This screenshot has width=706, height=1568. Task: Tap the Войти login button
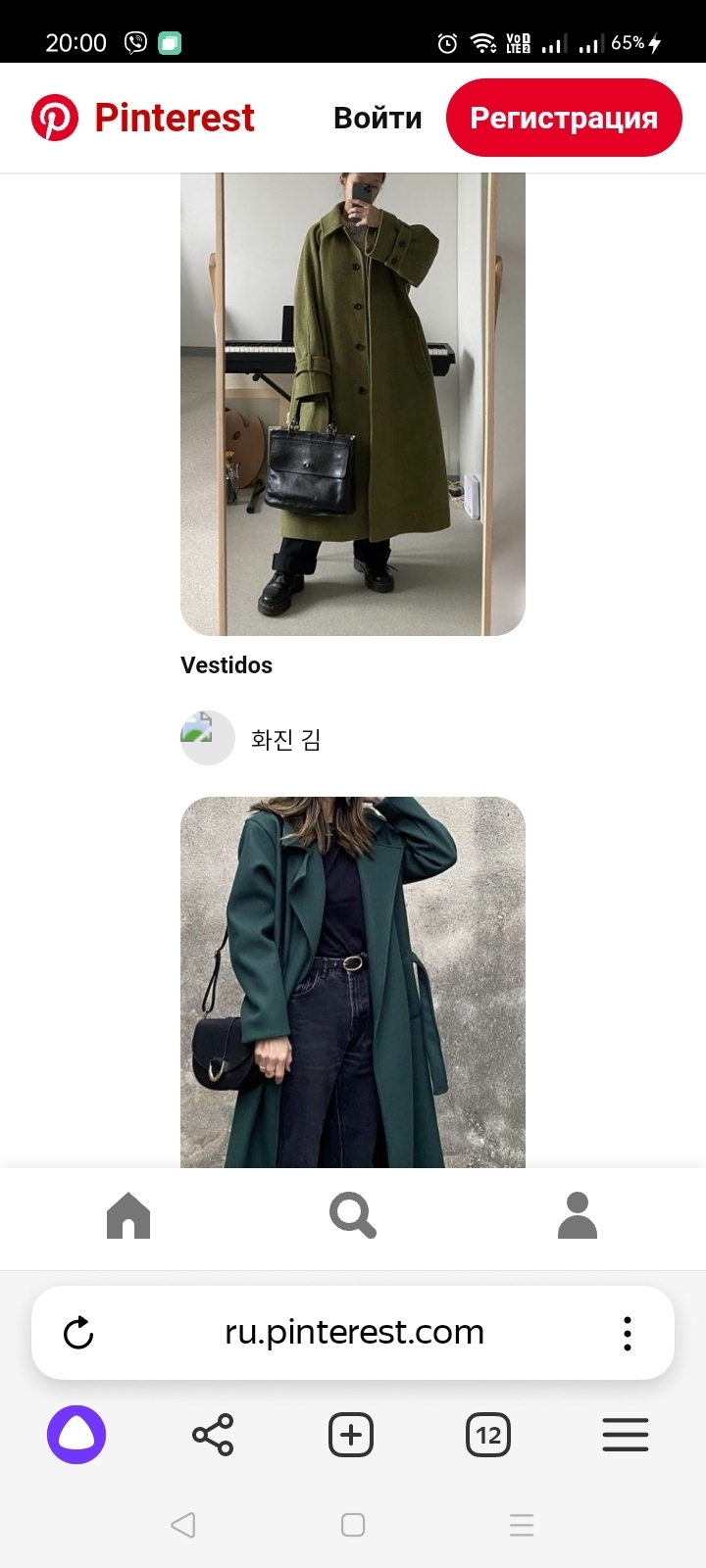pyautogui.click(x=378, y=118)
